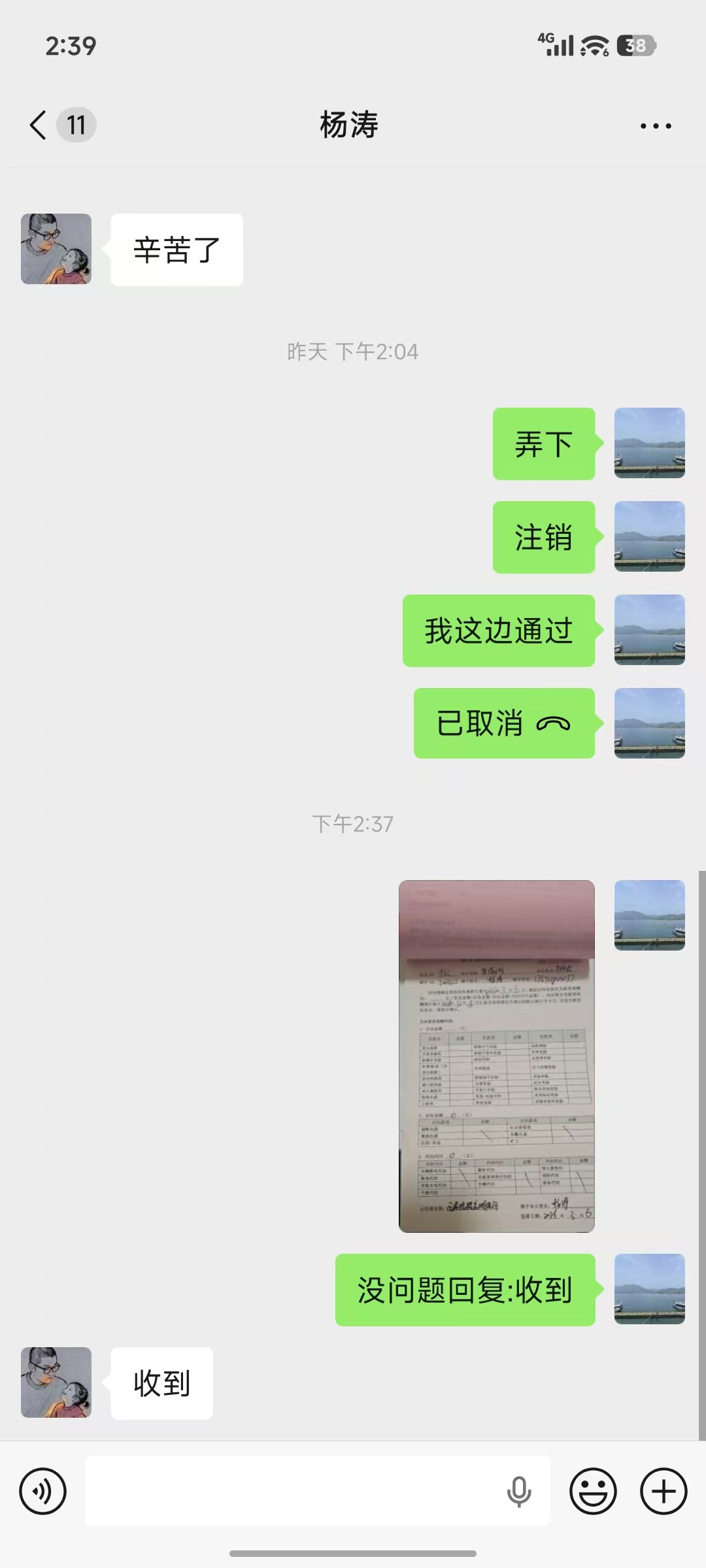Go back to the chat list
Viewport: 706px width, 1568px height.
[39, 125]
